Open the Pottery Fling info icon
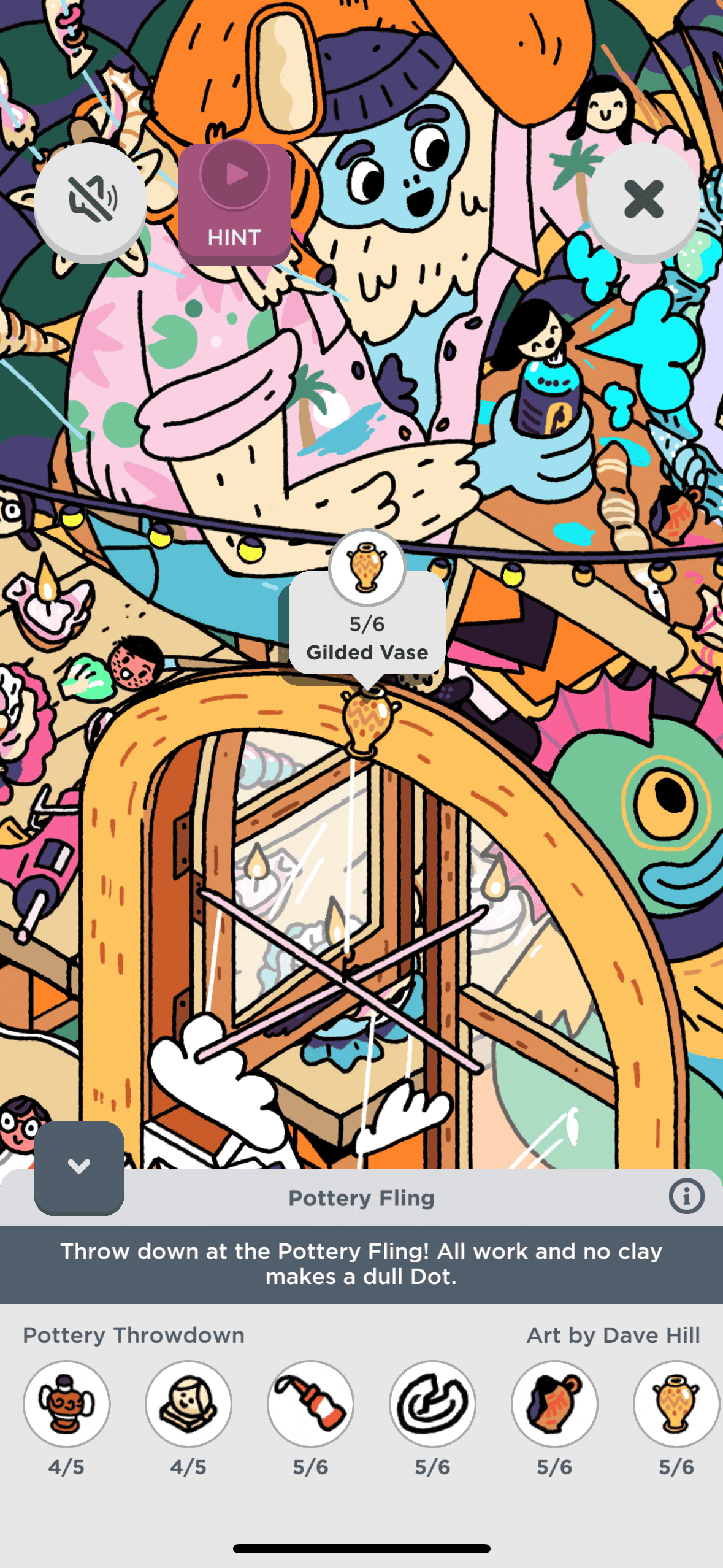 pyautogui.click(x=686, y=1196)
